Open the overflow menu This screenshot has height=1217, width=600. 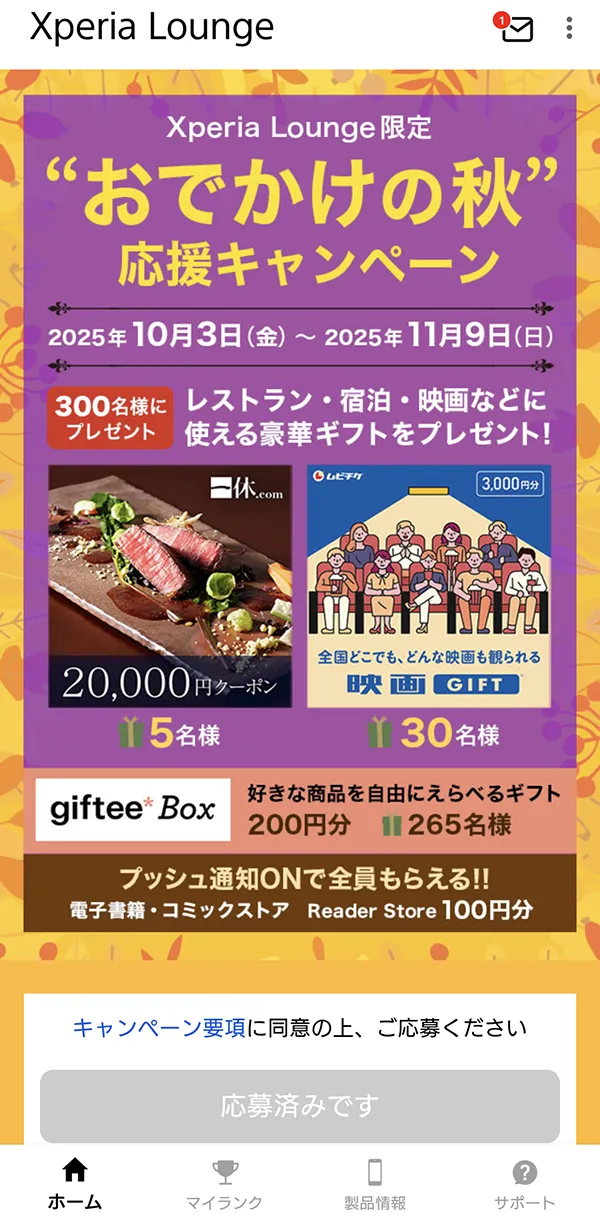pos(569,28)
